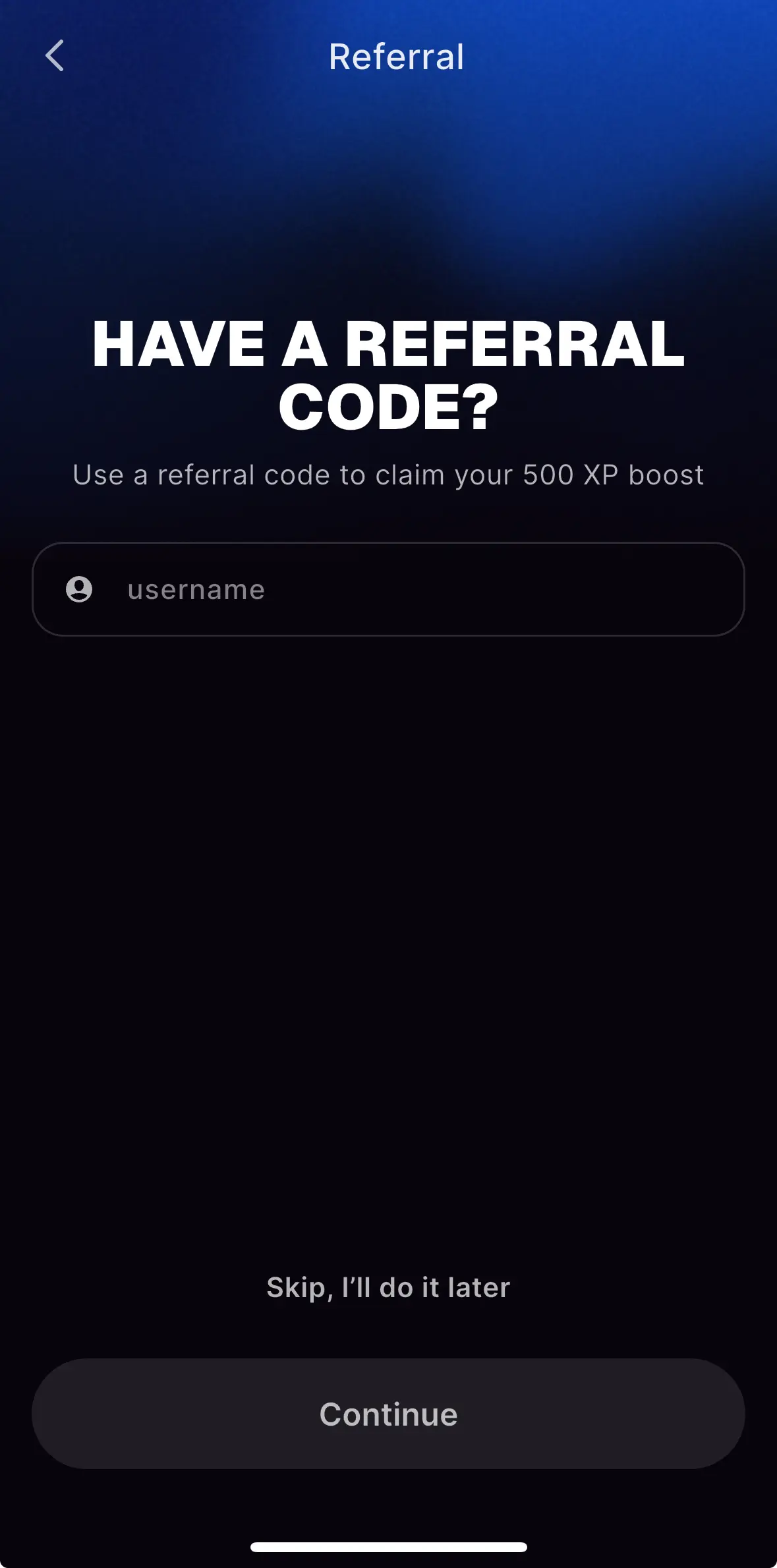Image resolution: width=777 pixels, height=1568 pixels.
Task: Tap the Continue button
Action: (388, 1414)
